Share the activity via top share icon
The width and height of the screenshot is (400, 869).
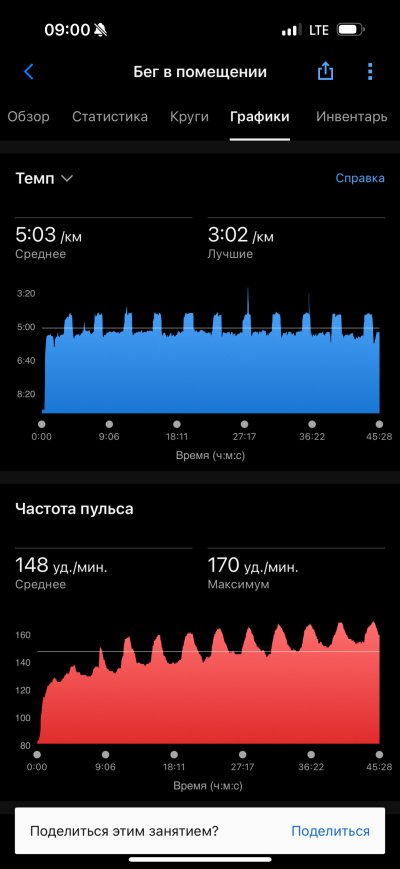pyautogui.click(x=325, y=71)
